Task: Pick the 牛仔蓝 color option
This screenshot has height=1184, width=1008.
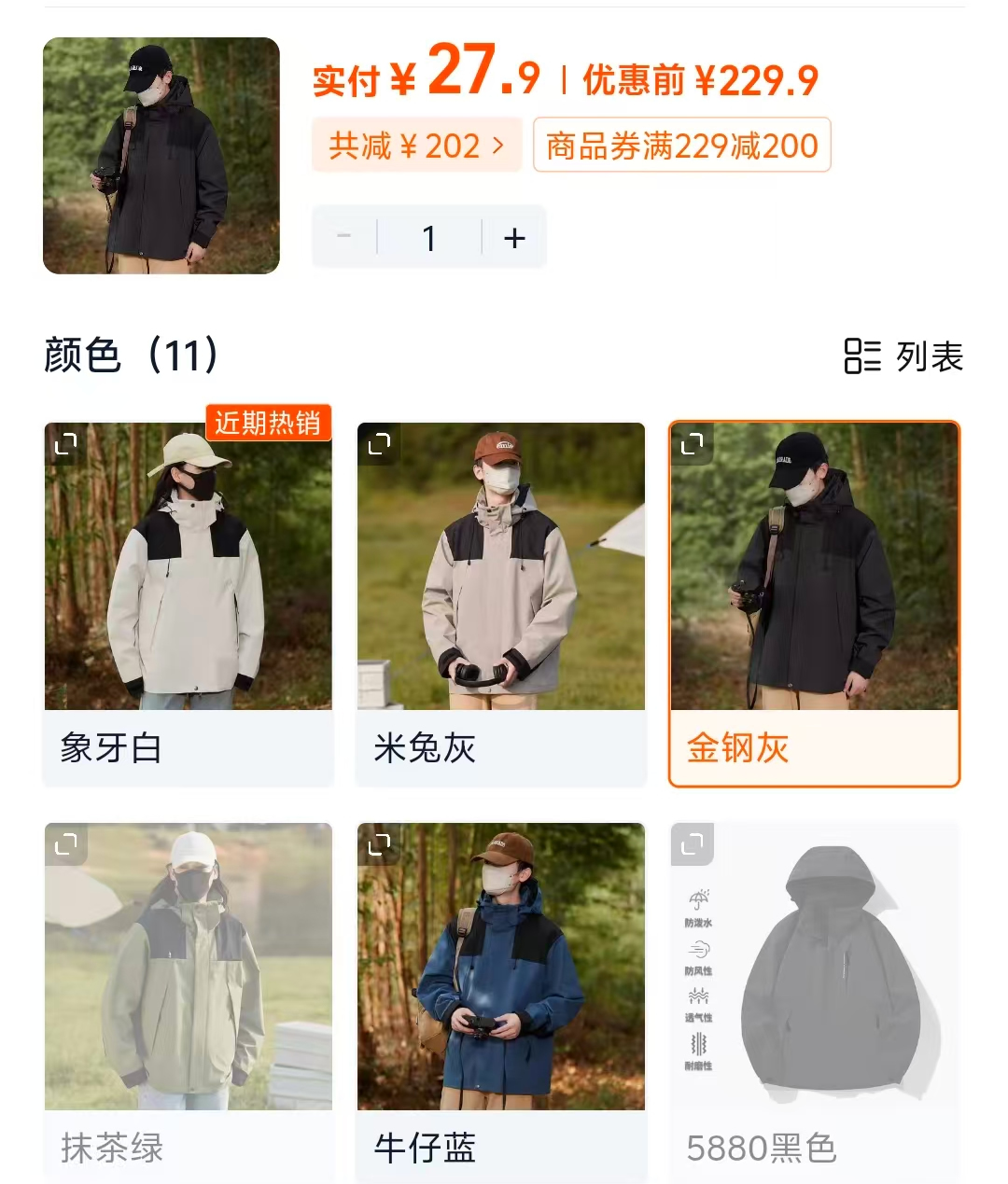Action: (x=500, y=1002)
